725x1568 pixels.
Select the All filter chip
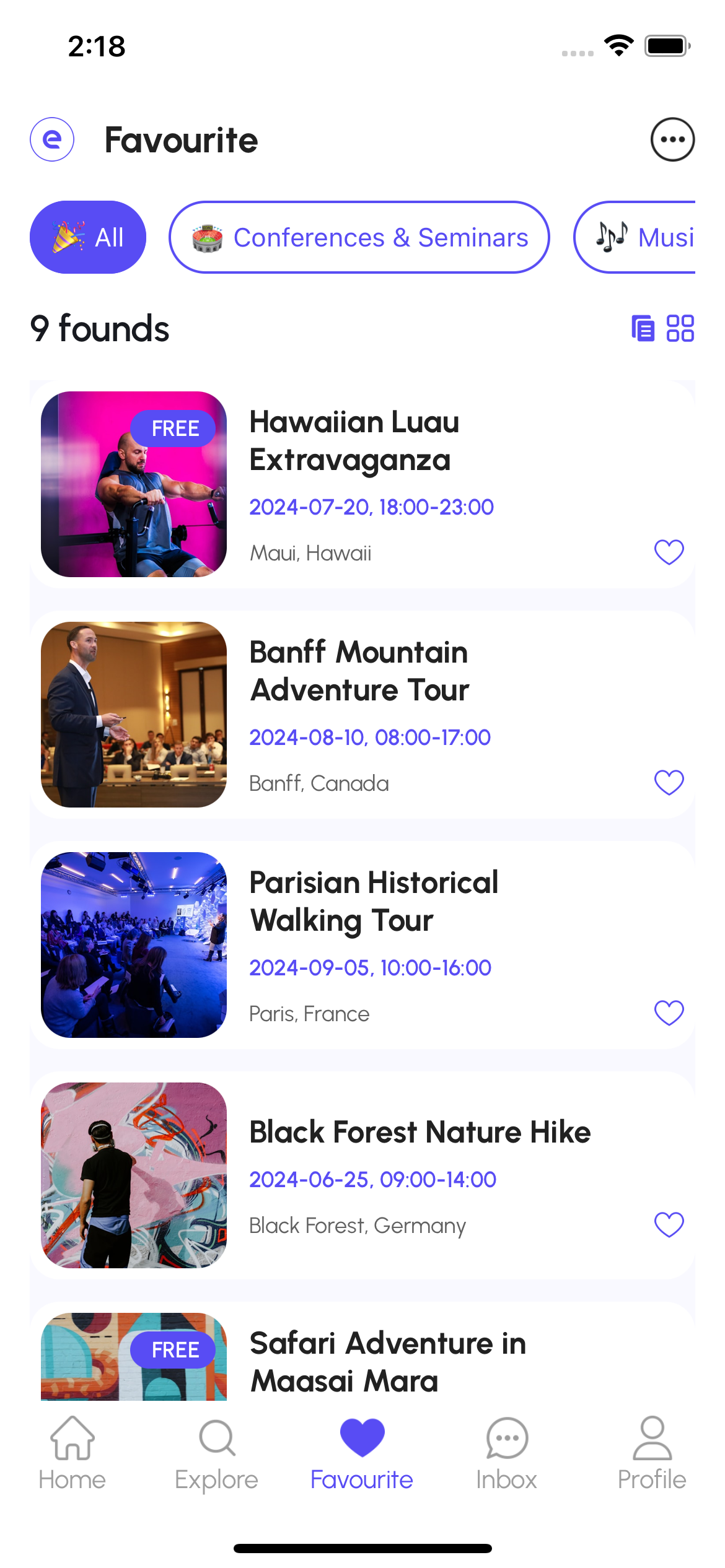coord(88,237)
